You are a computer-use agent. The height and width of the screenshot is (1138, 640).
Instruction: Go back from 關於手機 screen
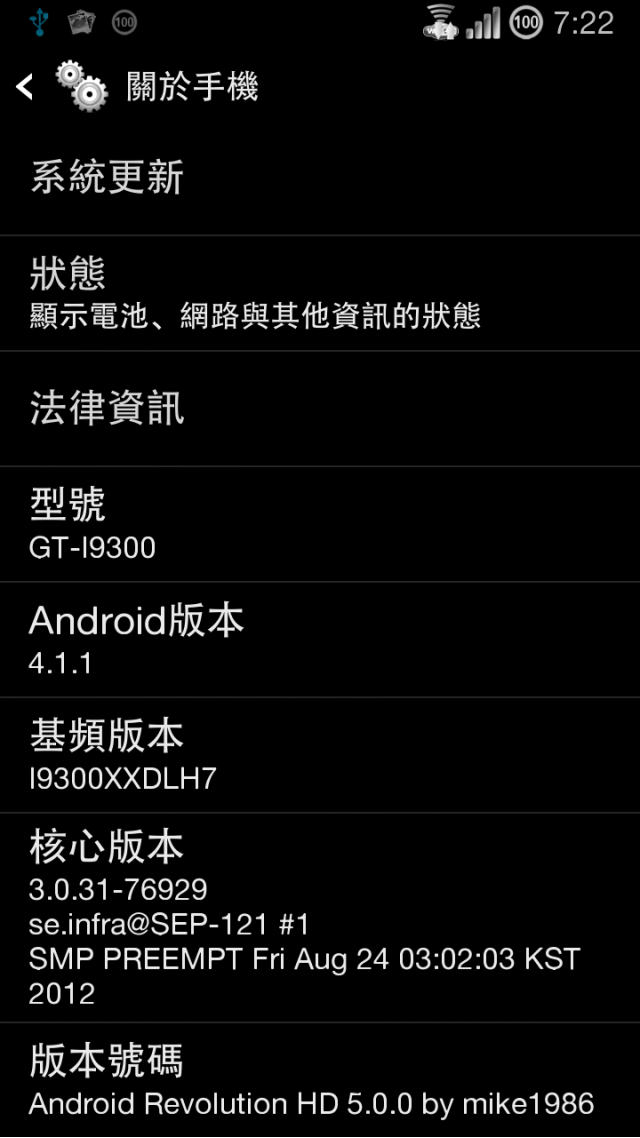(26, 87)
